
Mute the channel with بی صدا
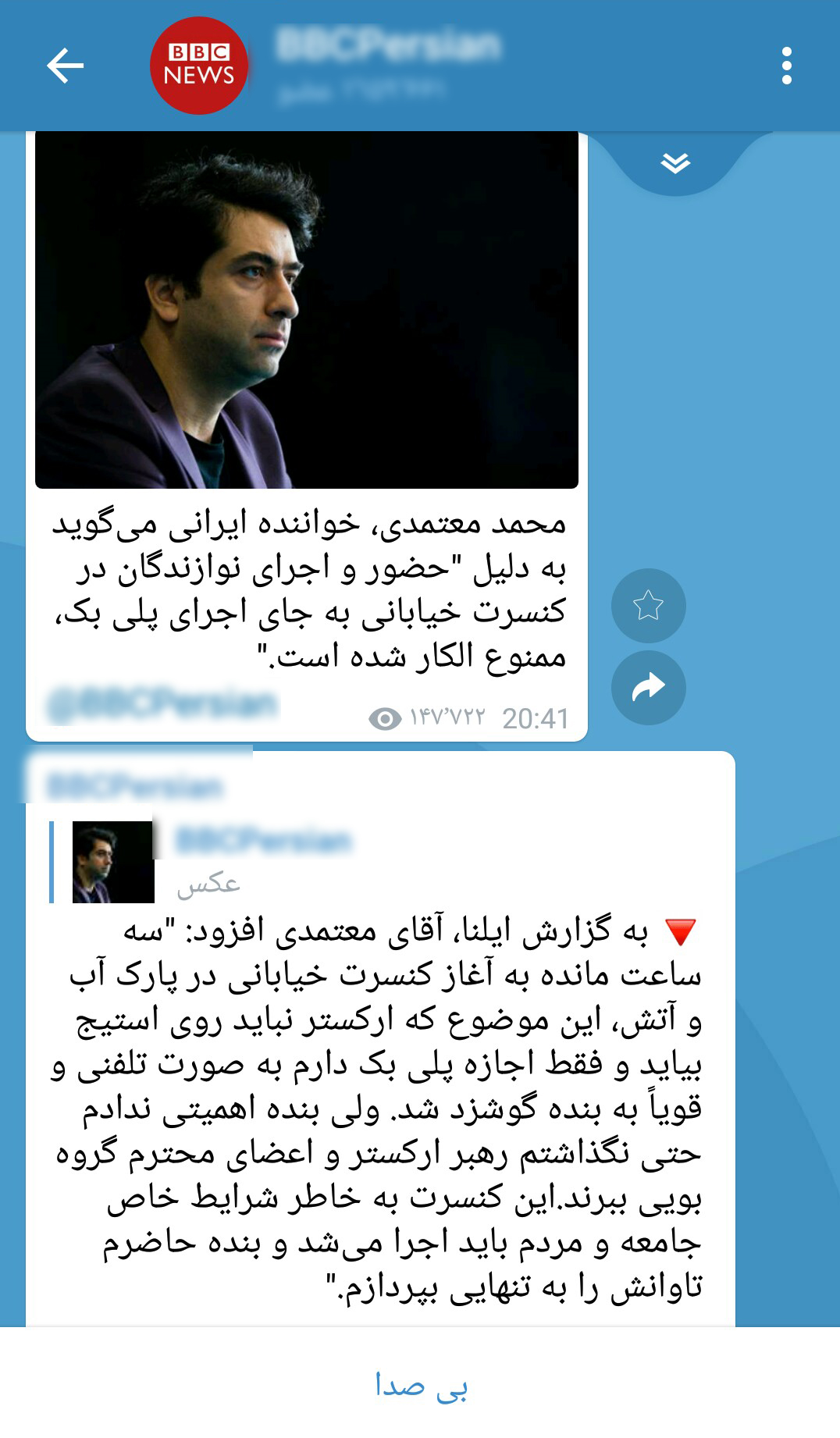tap(420, 1385)
